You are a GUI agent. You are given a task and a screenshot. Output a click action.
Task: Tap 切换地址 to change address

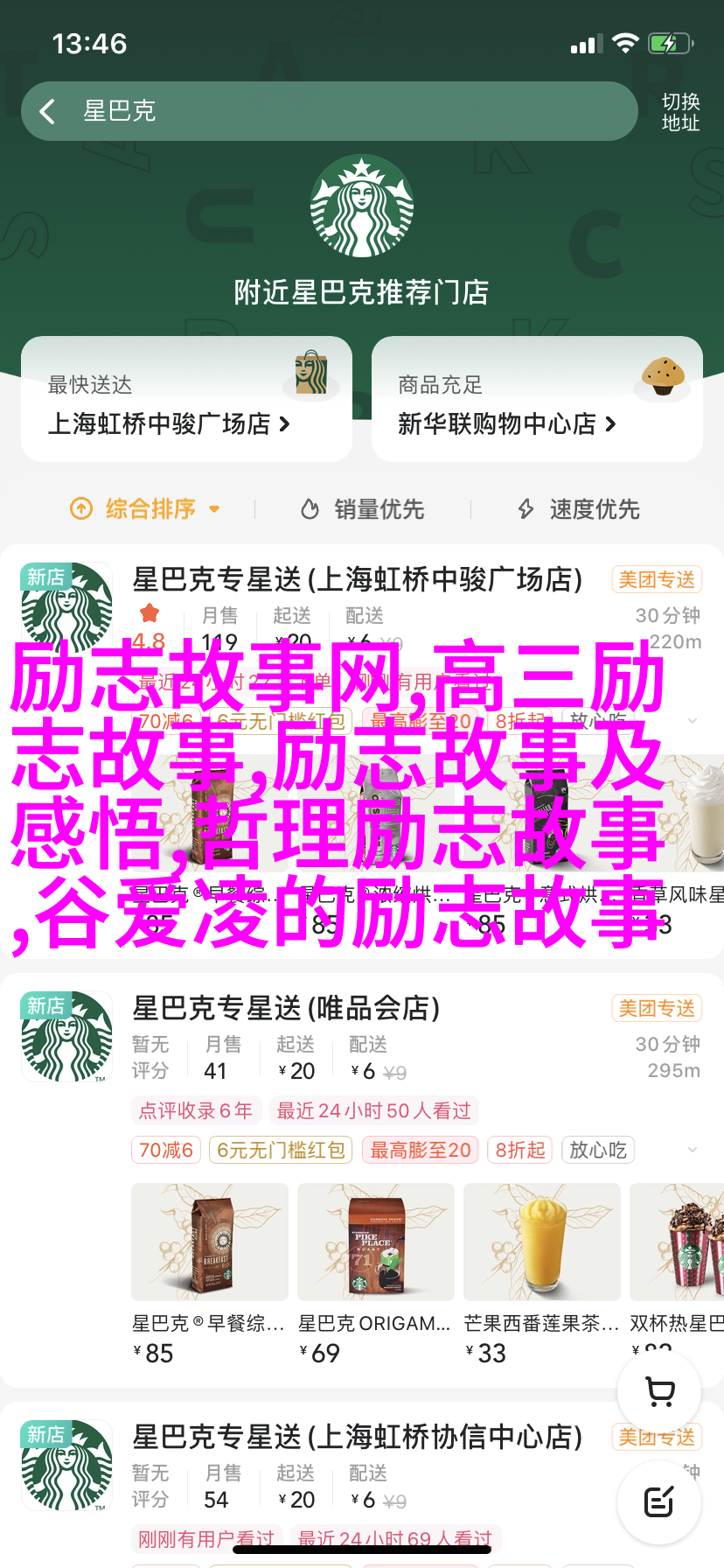pyautogui.click(x=679, y=112)
